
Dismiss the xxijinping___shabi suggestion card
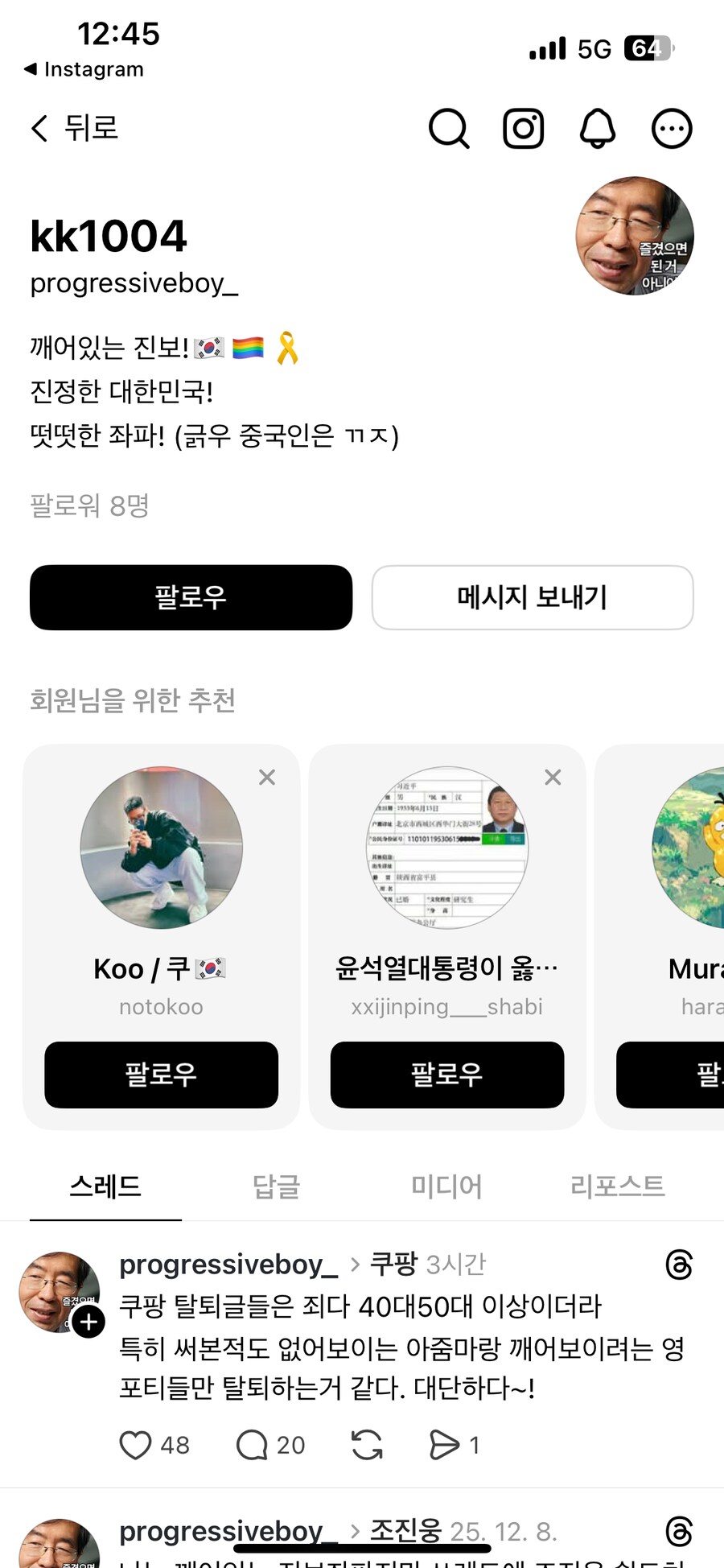coord(553,777)
